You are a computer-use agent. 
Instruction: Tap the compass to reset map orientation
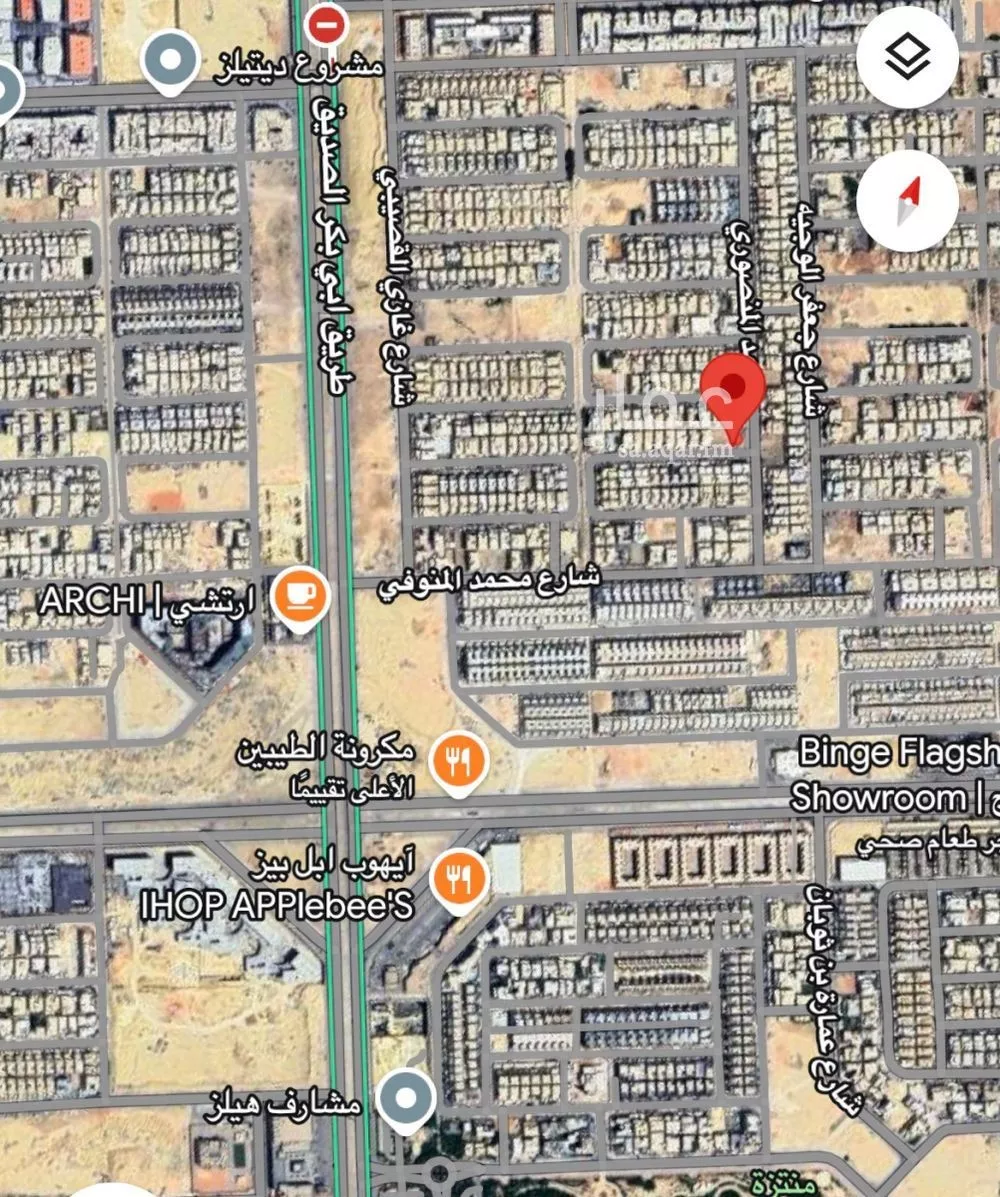(x=907, y=201)
